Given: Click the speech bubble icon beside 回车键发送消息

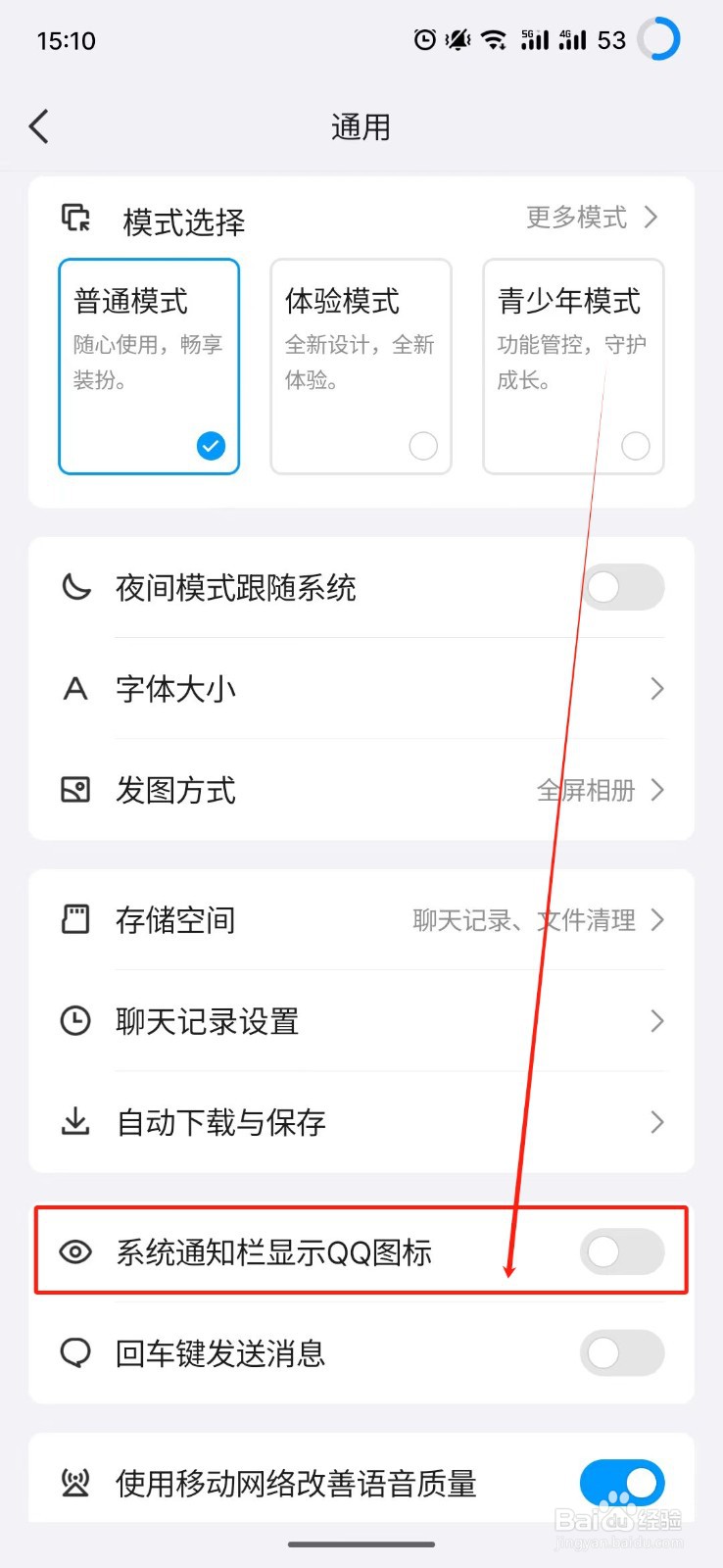Looking at the screenshot, I should tap(74, 1353).
